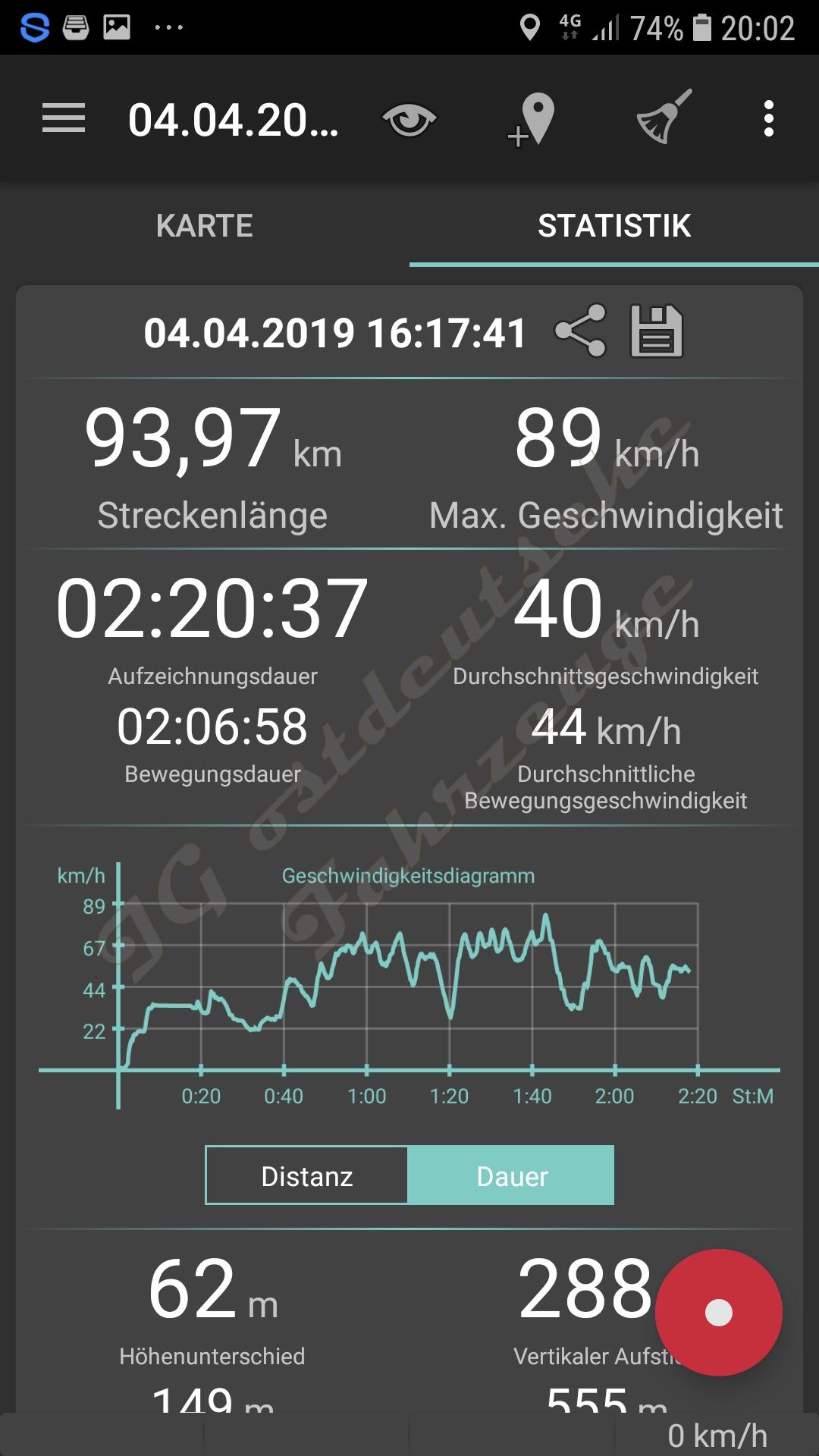
Task: Start recording with the red button
Action: 718,1312
